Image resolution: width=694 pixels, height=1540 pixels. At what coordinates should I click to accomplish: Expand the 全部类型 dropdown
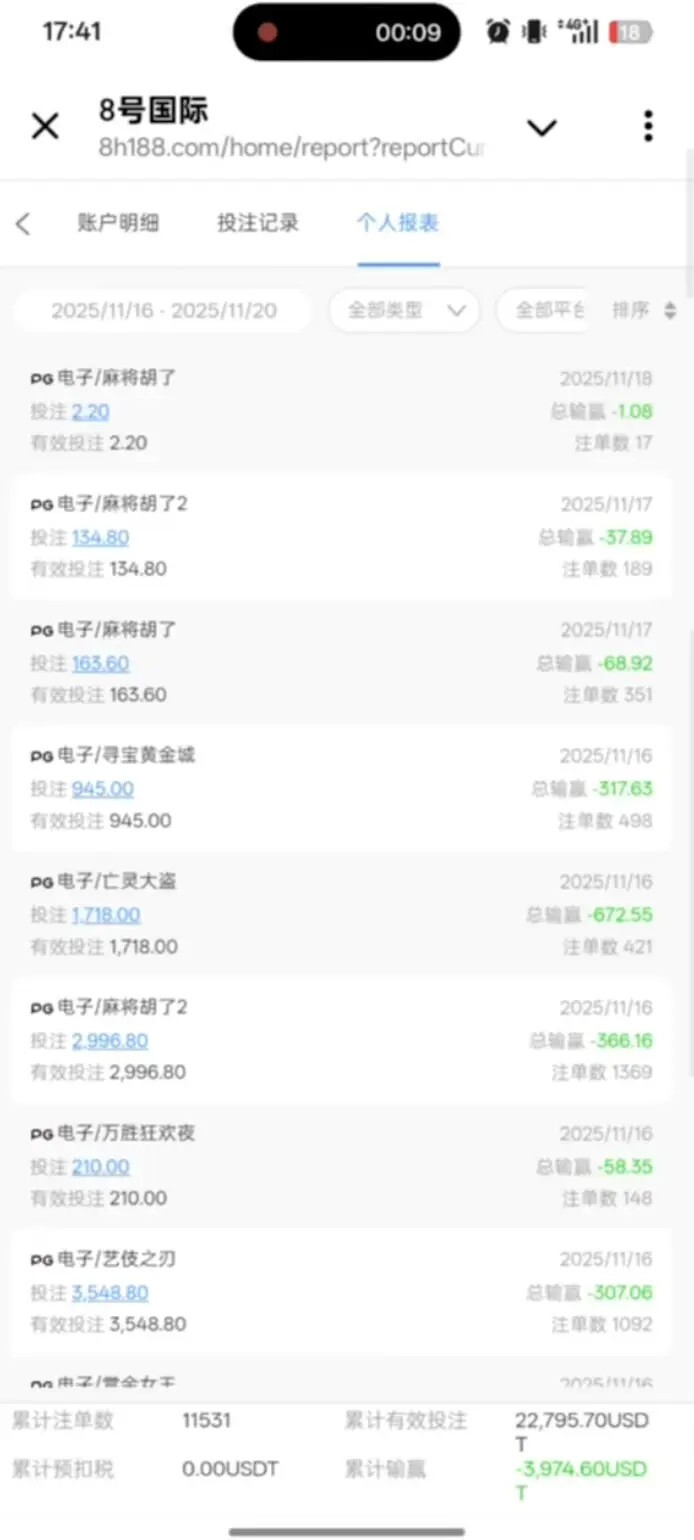(x=405, y=311)
